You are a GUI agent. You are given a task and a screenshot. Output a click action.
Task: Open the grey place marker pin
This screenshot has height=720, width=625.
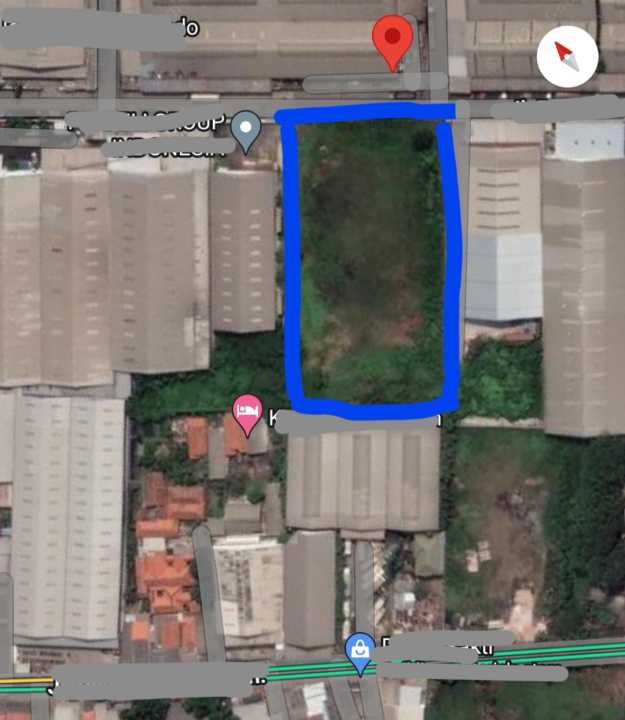click(x=246, y=130)
